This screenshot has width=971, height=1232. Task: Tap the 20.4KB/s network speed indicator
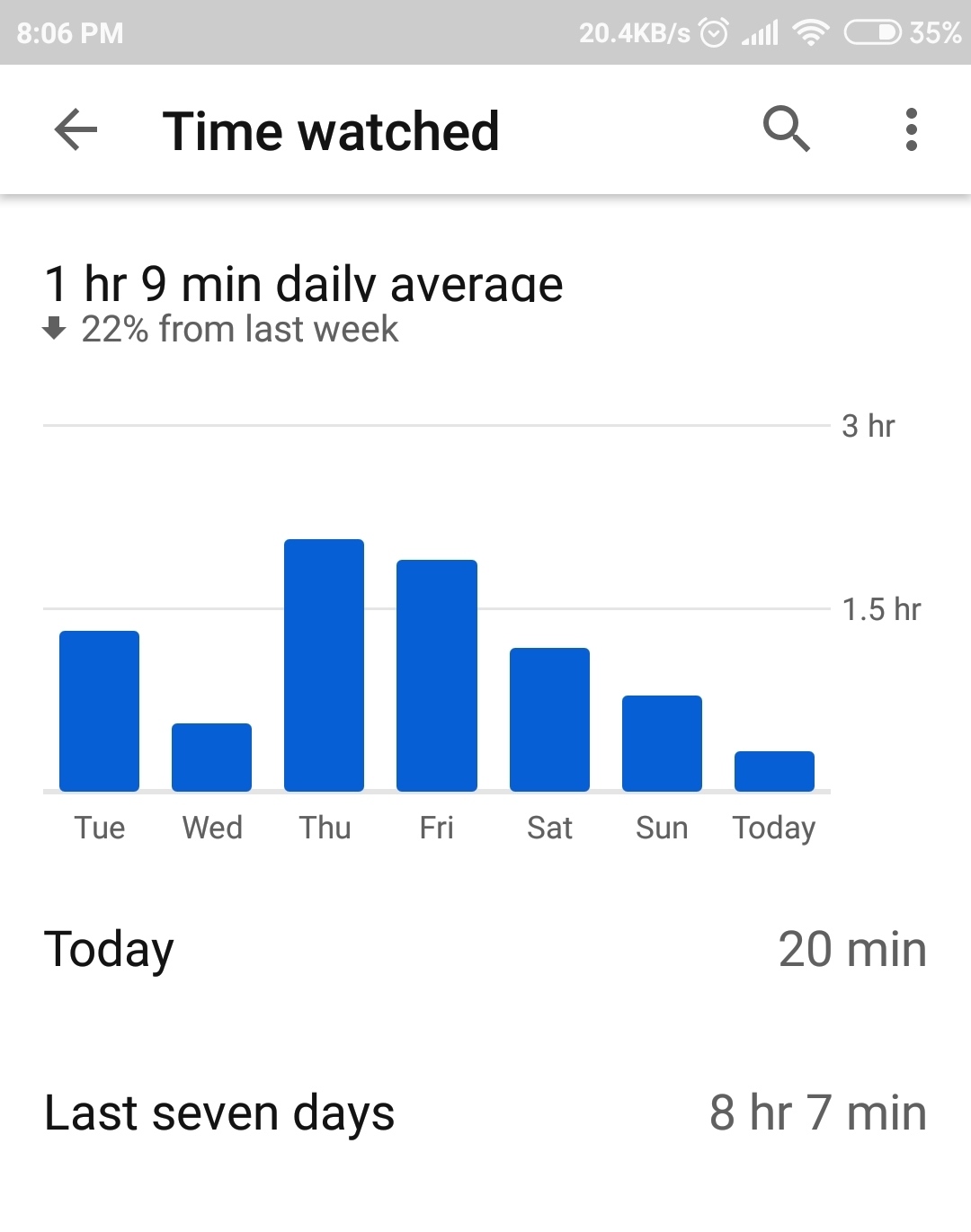[635, 32]
